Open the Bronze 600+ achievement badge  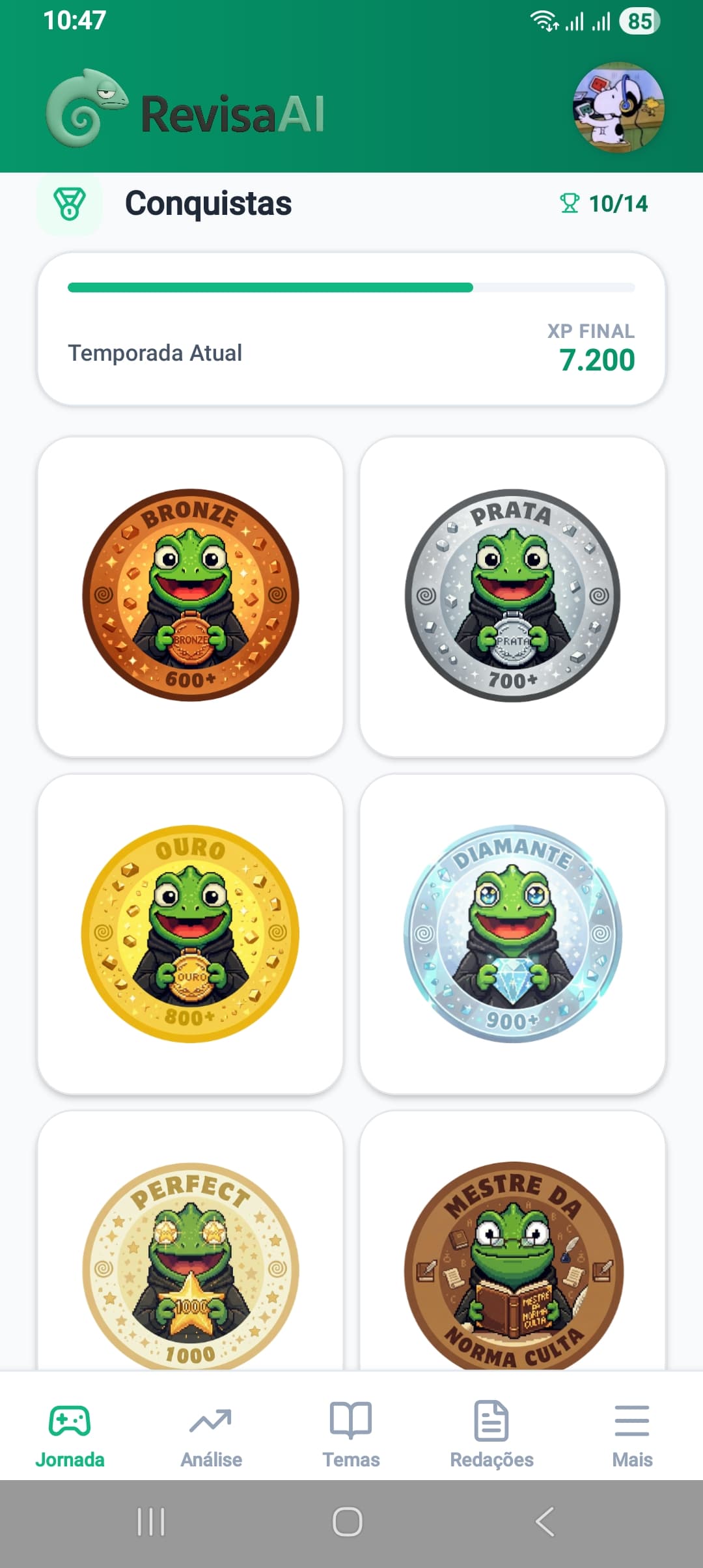pyautogui.click(x=190, y=596)
